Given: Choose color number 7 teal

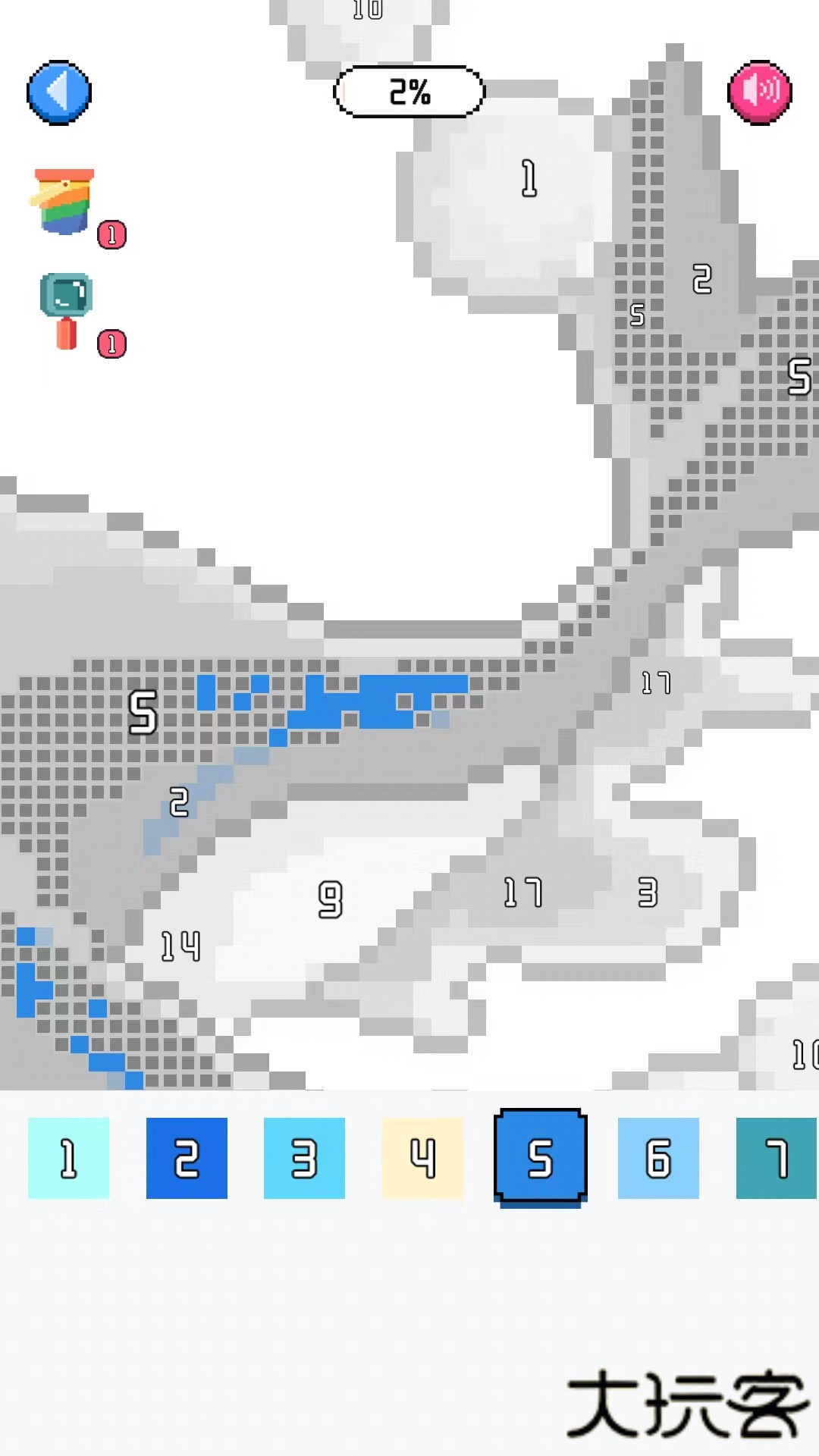Looking at the screenshot, I should (x=776, y=1158).
